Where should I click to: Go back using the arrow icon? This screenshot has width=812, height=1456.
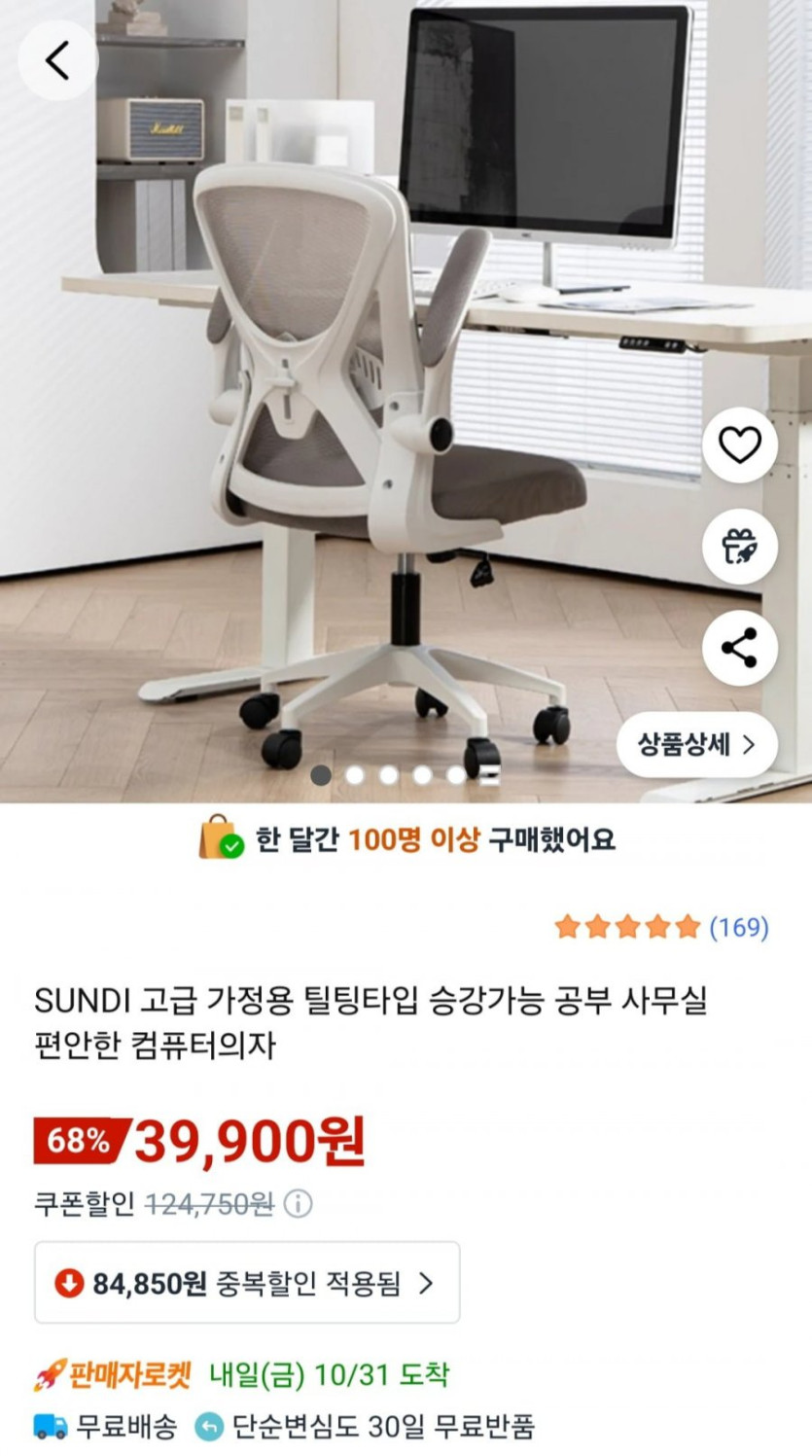pyautogui.click(x=57, y=60)
